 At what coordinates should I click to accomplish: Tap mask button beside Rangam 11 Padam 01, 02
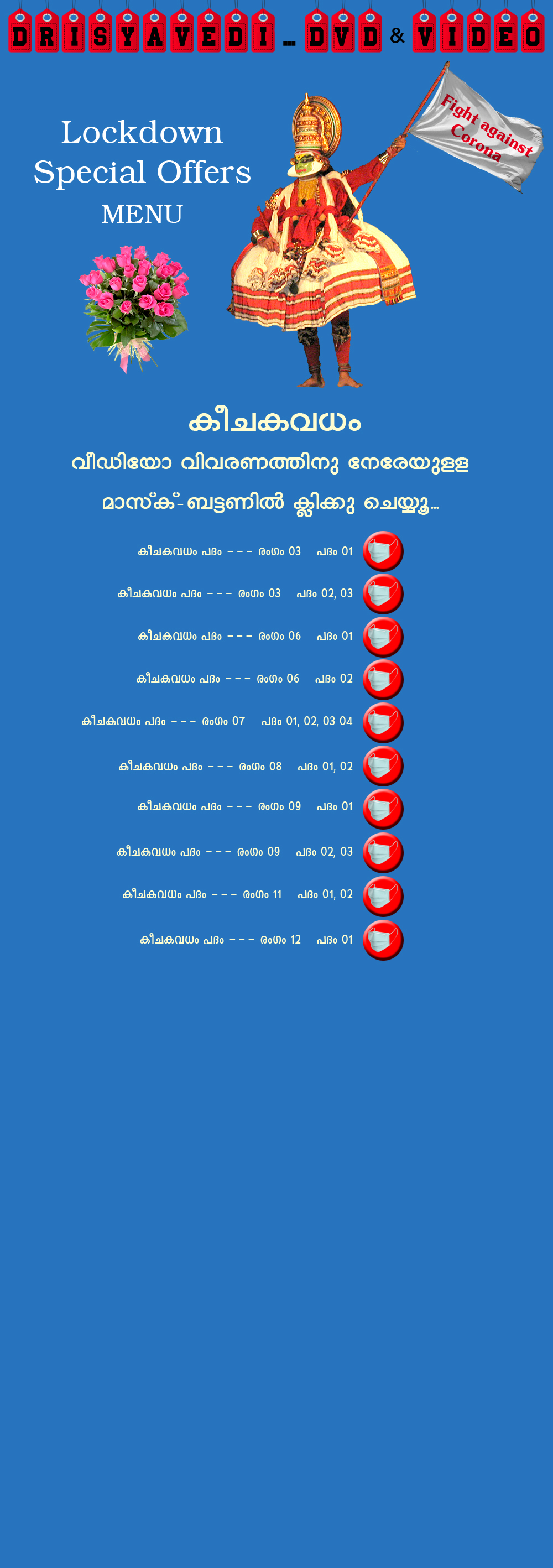point(383,896)
